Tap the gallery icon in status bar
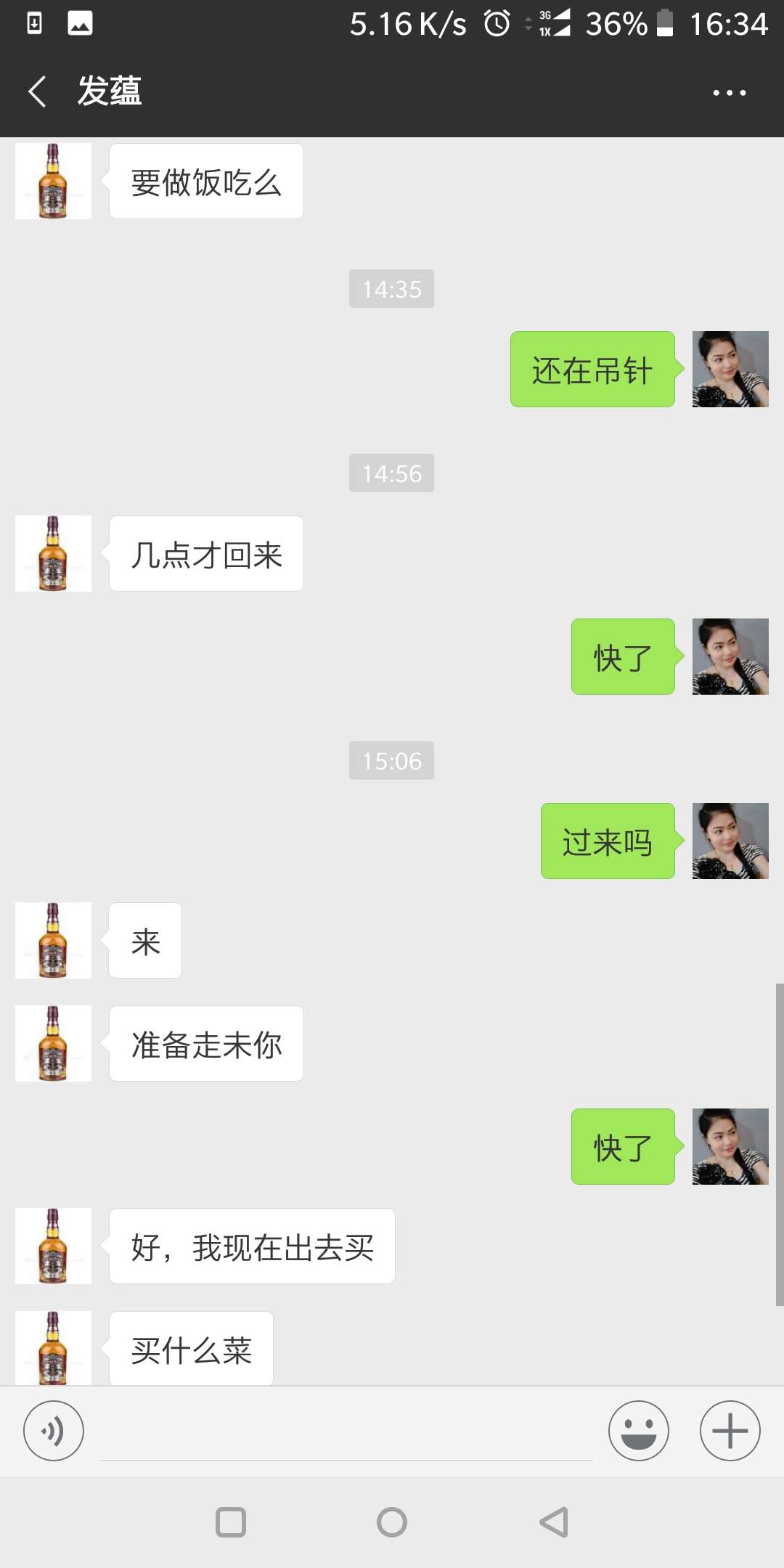 [80, 23]
